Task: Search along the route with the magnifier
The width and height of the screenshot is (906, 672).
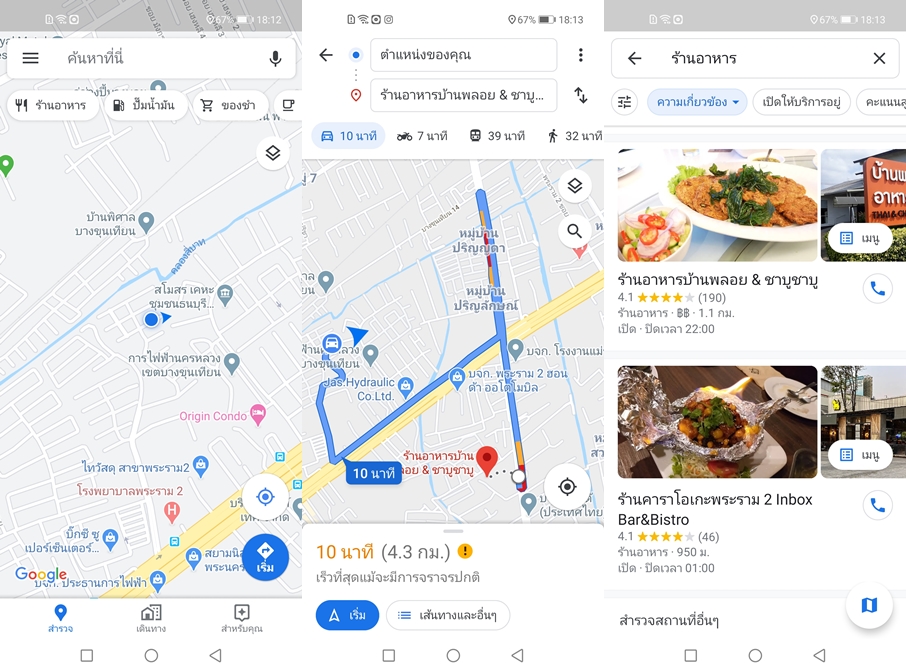Action: point(574,232)
